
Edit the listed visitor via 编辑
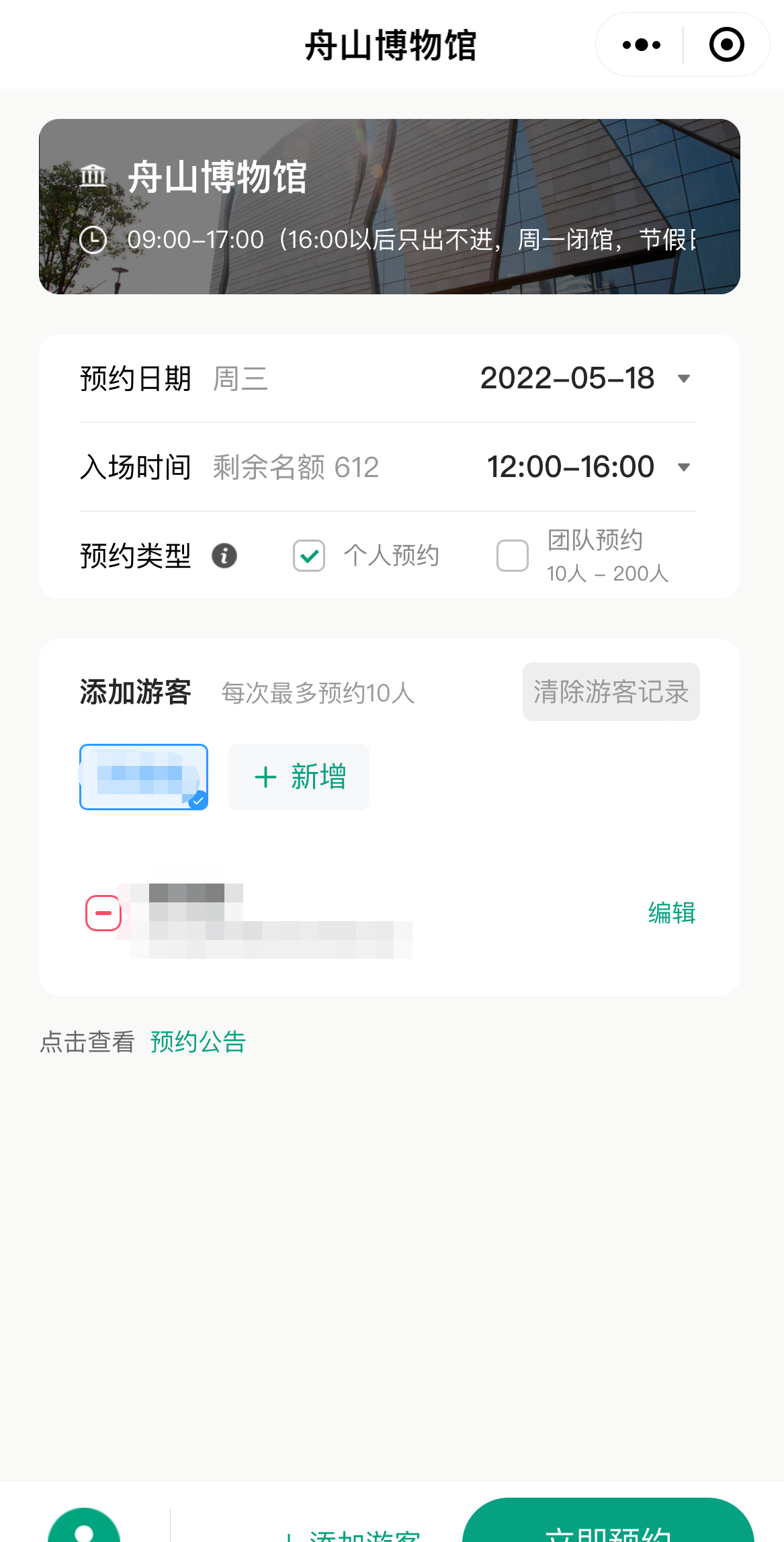(671, 913)
